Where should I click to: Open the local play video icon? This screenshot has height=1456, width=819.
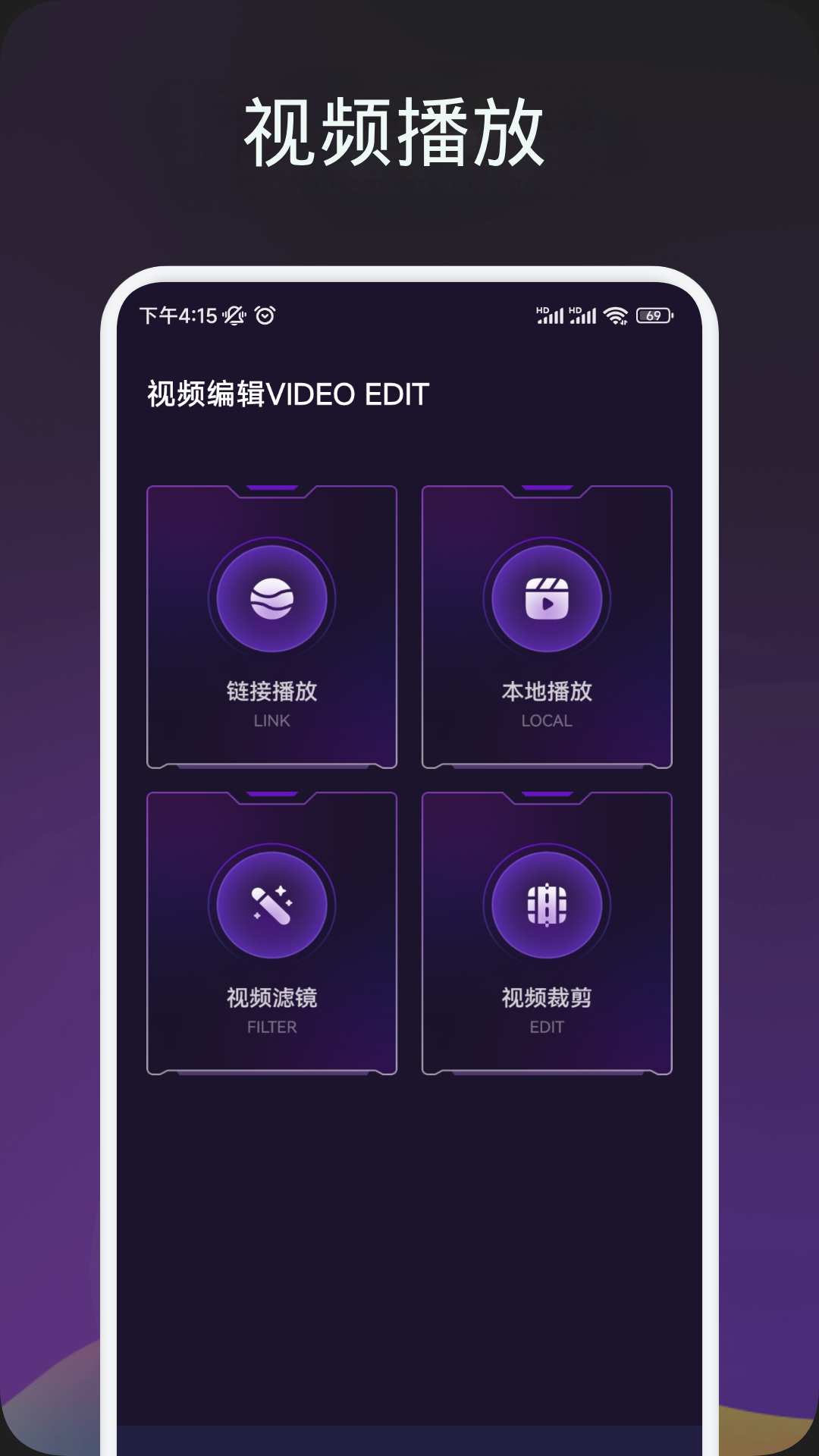pos(548,598)
